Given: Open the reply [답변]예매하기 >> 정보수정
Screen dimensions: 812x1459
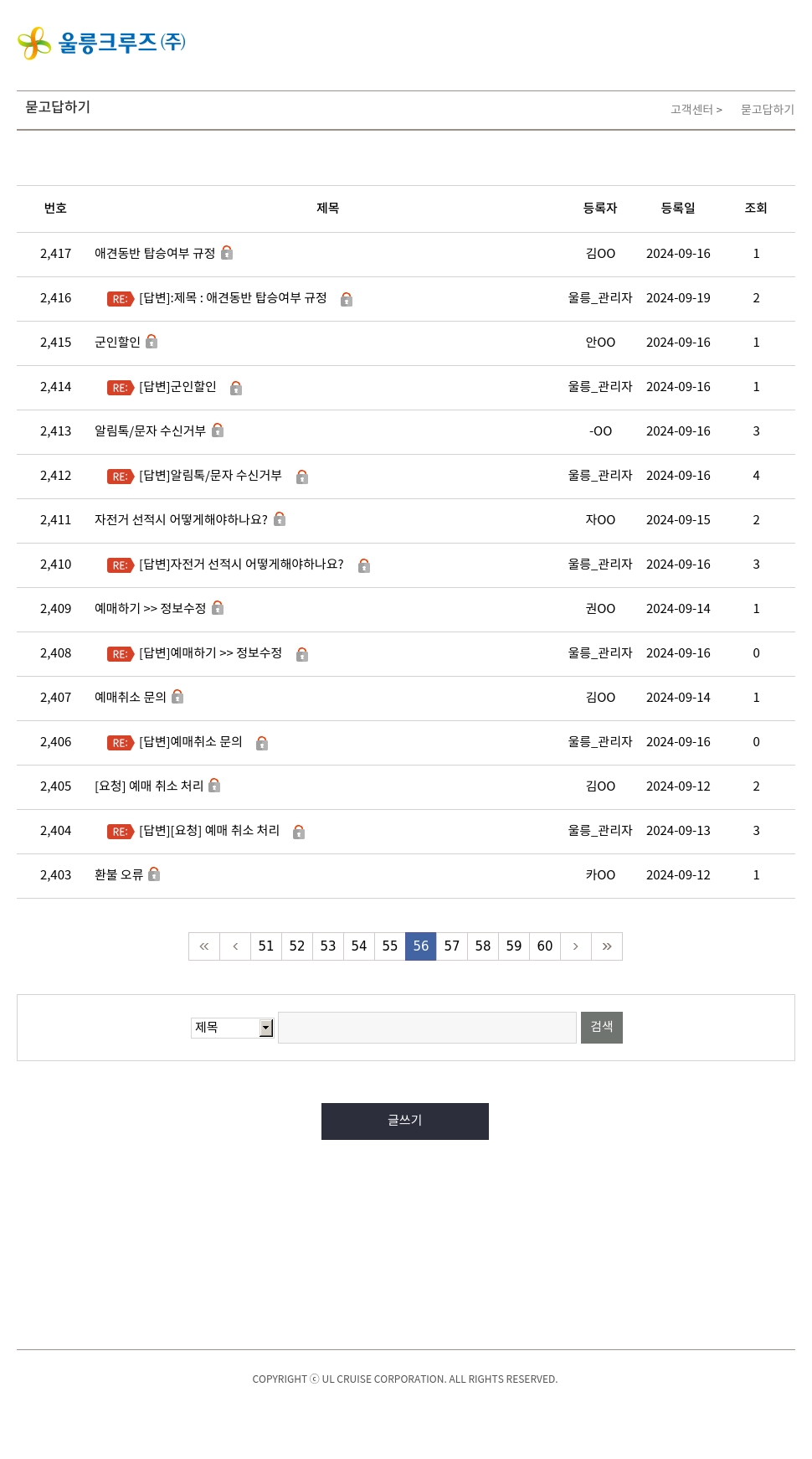Looking at the screenshot, I should click(210, 653).
